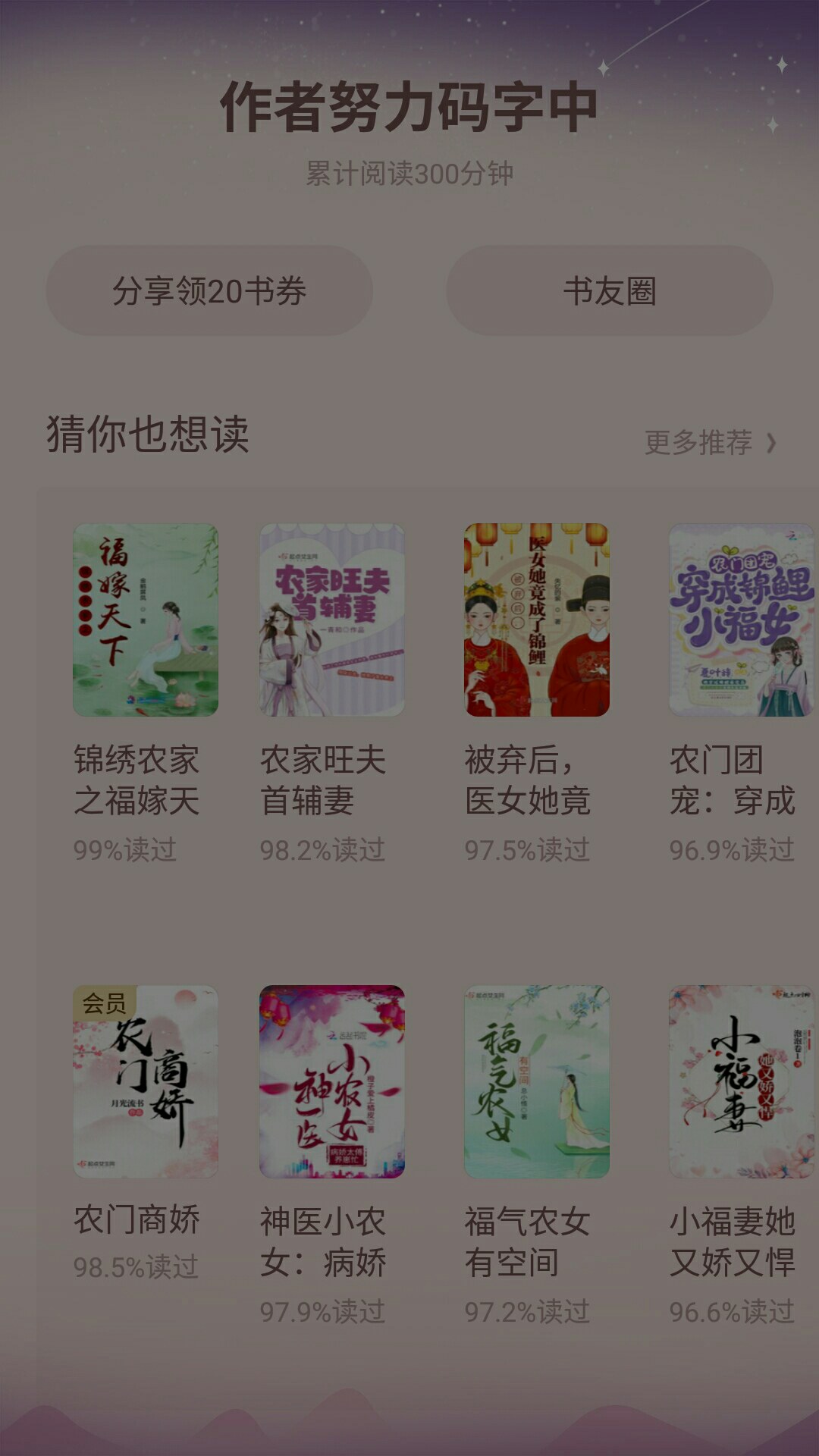Open the 书友圈 community

(609, 290)
